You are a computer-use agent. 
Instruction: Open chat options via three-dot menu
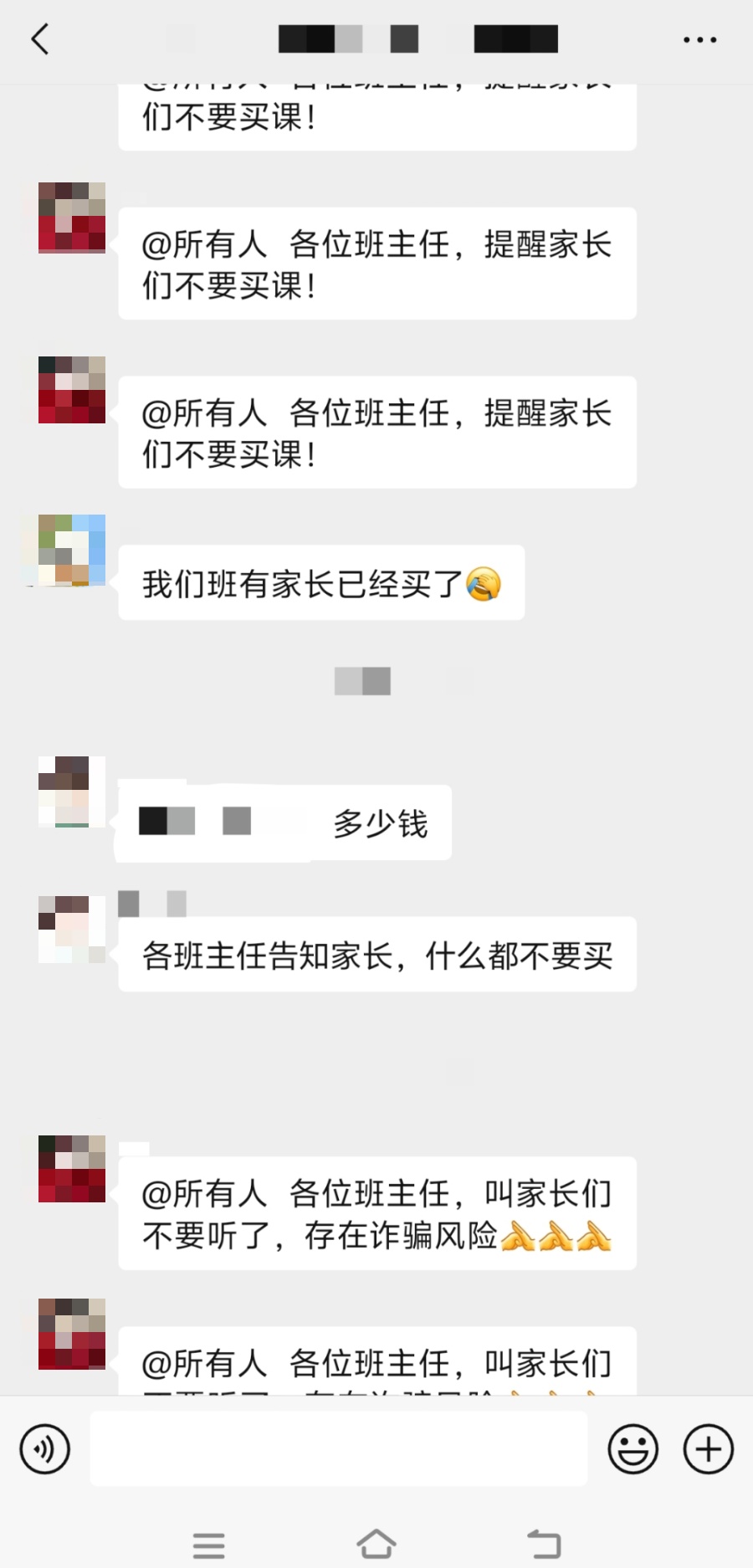(699, 38)
